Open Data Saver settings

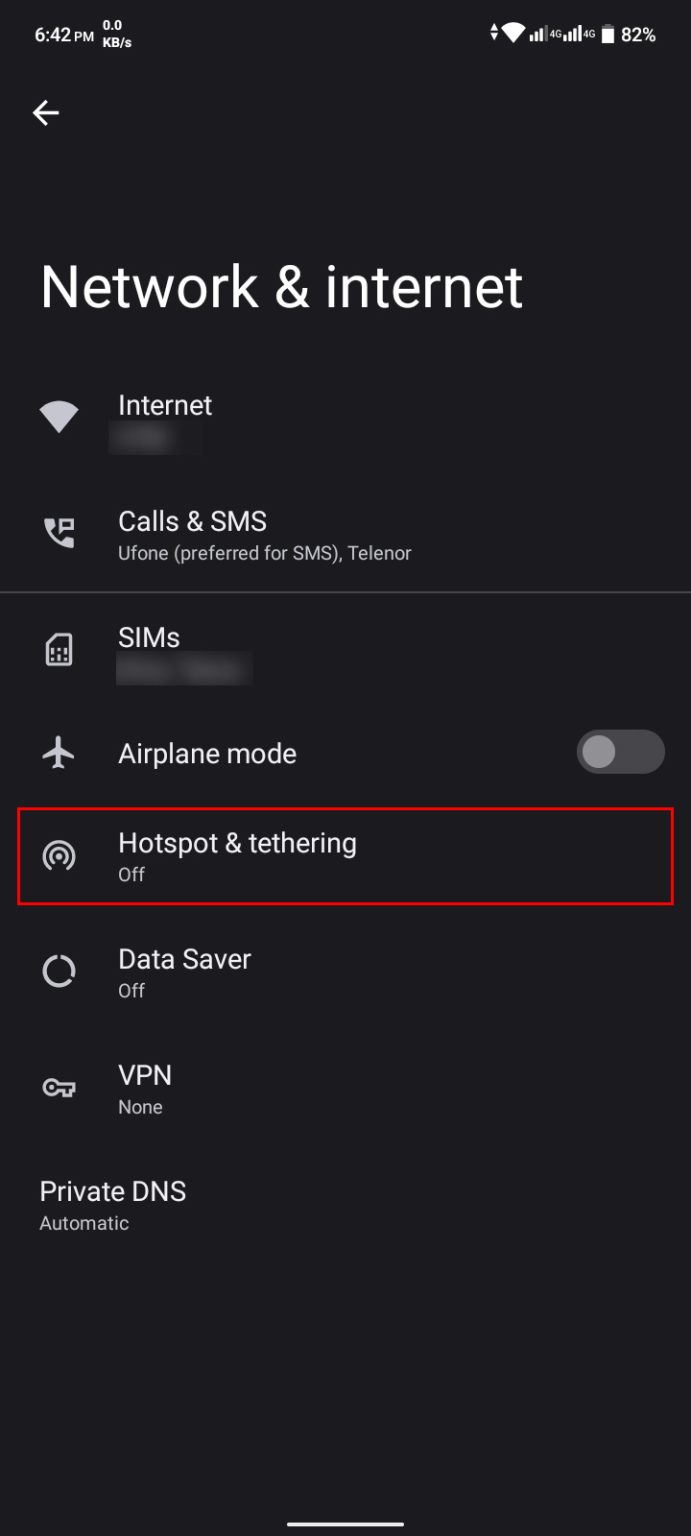(345, 973)
